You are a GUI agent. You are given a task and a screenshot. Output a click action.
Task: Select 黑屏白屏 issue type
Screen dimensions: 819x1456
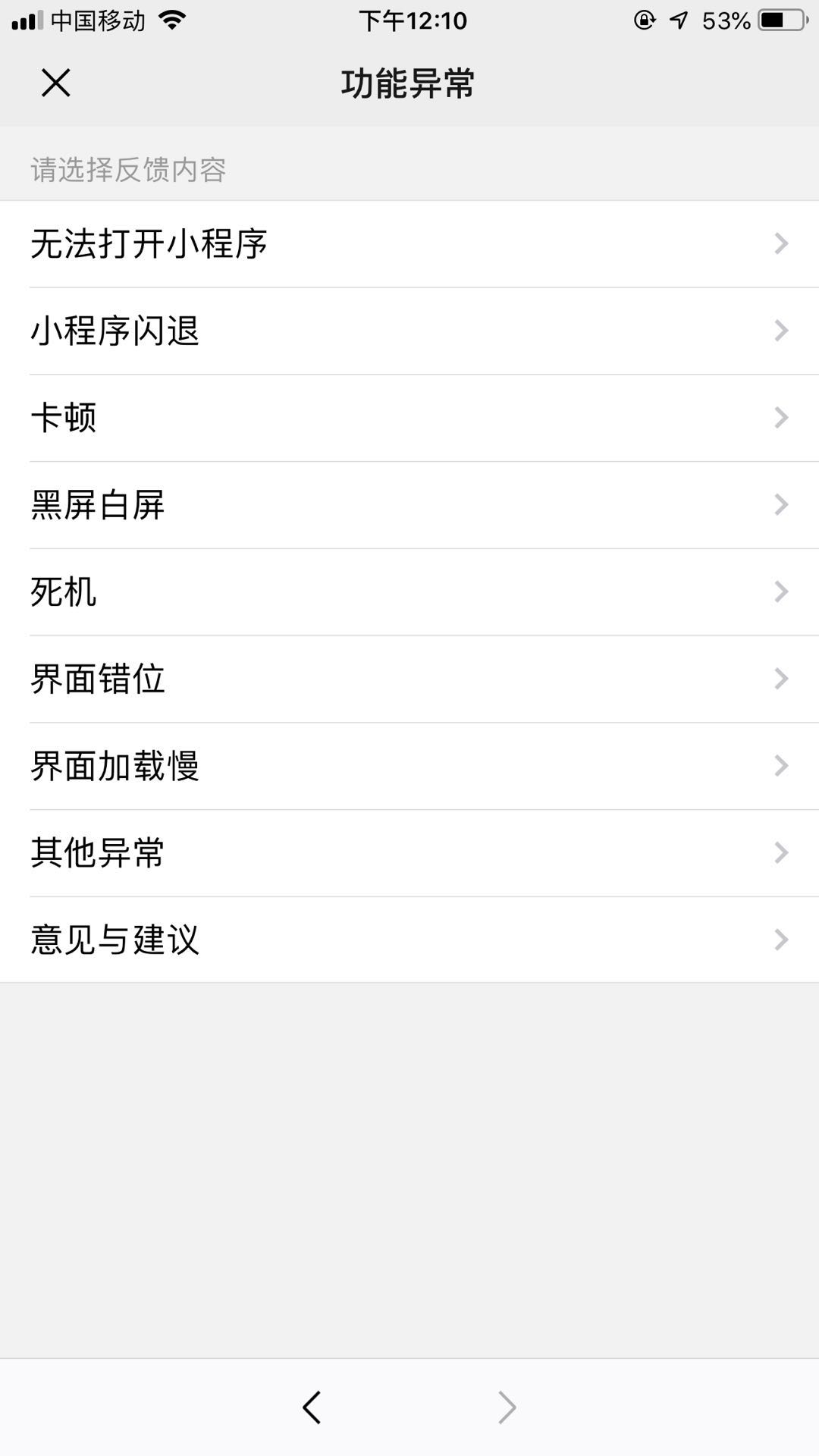pyautogui.click(x=409, y=505)
